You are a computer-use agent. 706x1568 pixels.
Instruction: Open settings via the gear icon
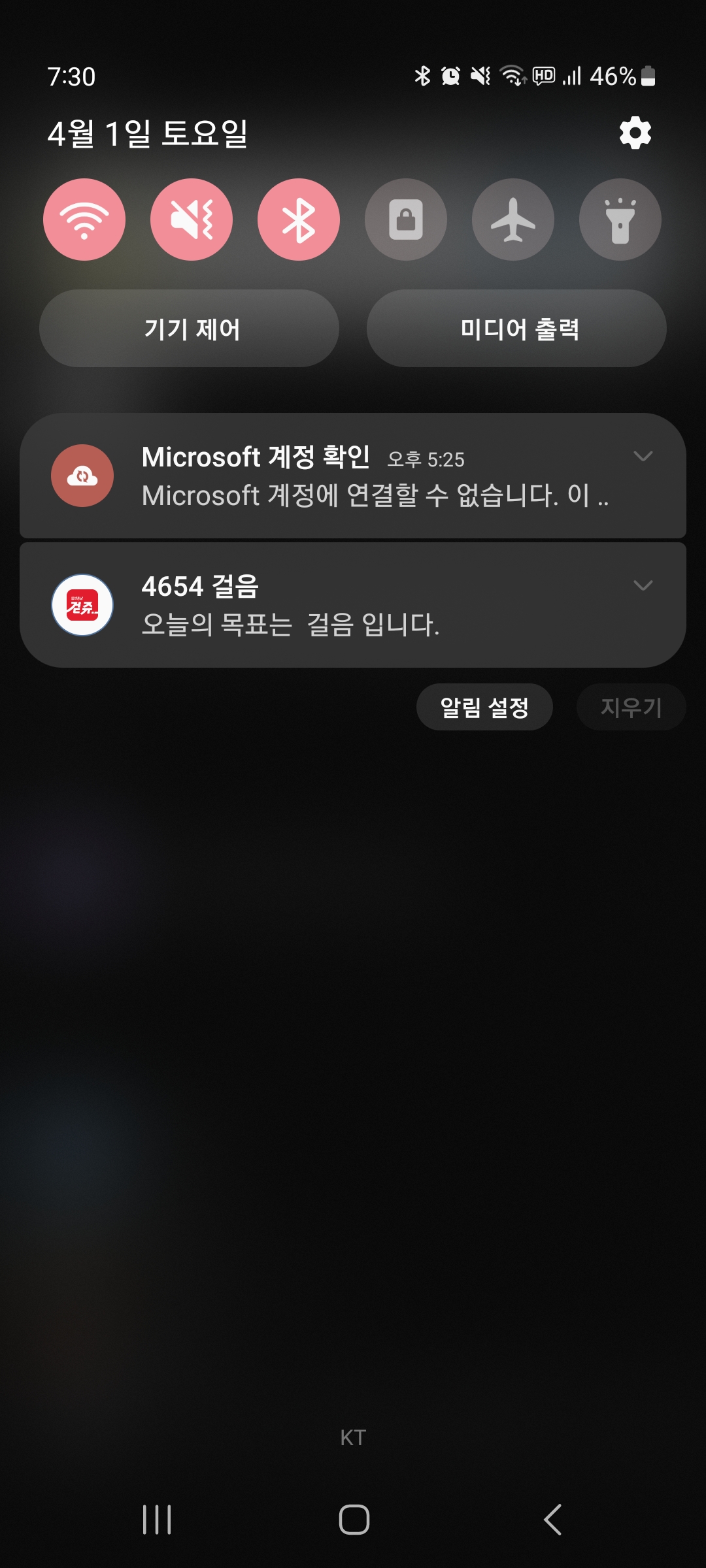click(x=635, y=133)
